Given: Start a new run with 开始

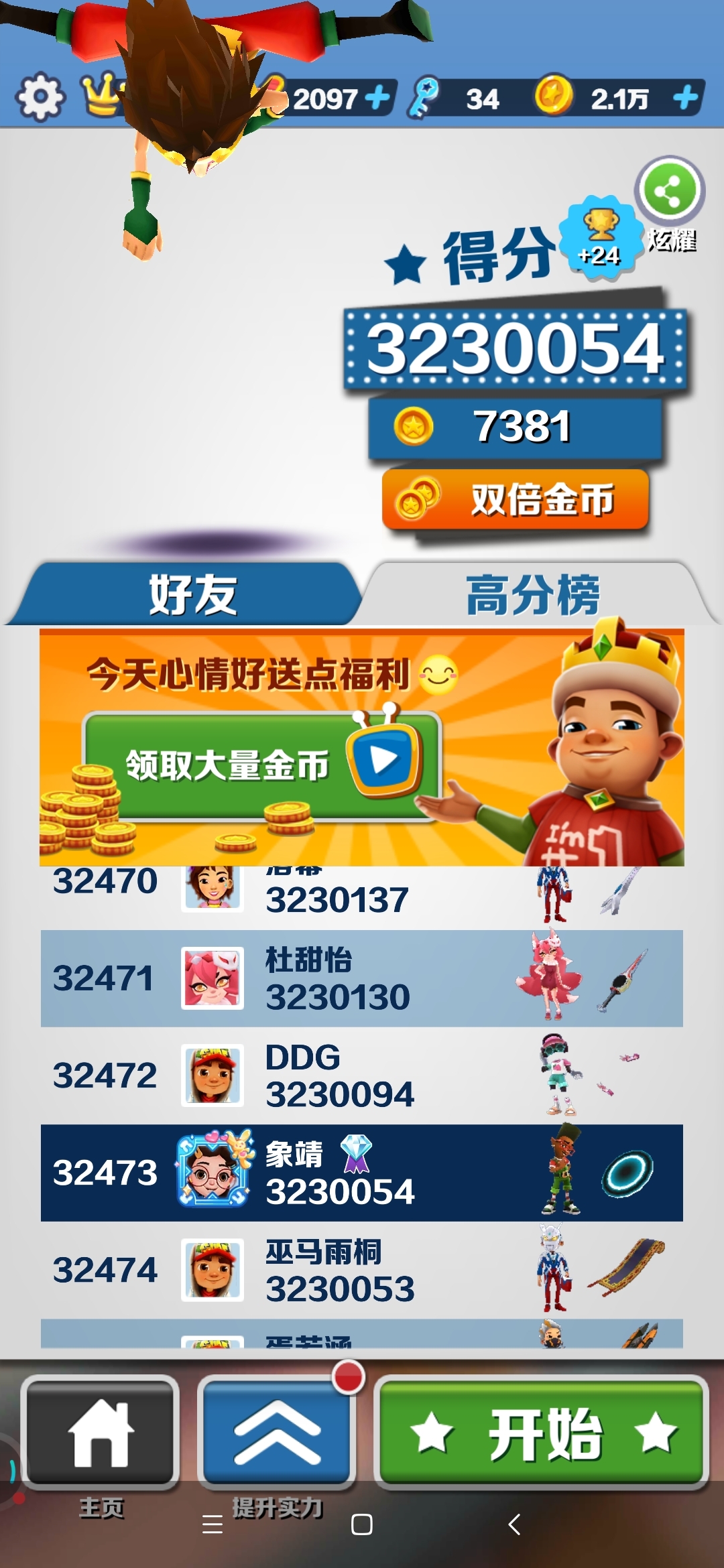Looking at the screenshot, I should click(x=542, y=1433).
